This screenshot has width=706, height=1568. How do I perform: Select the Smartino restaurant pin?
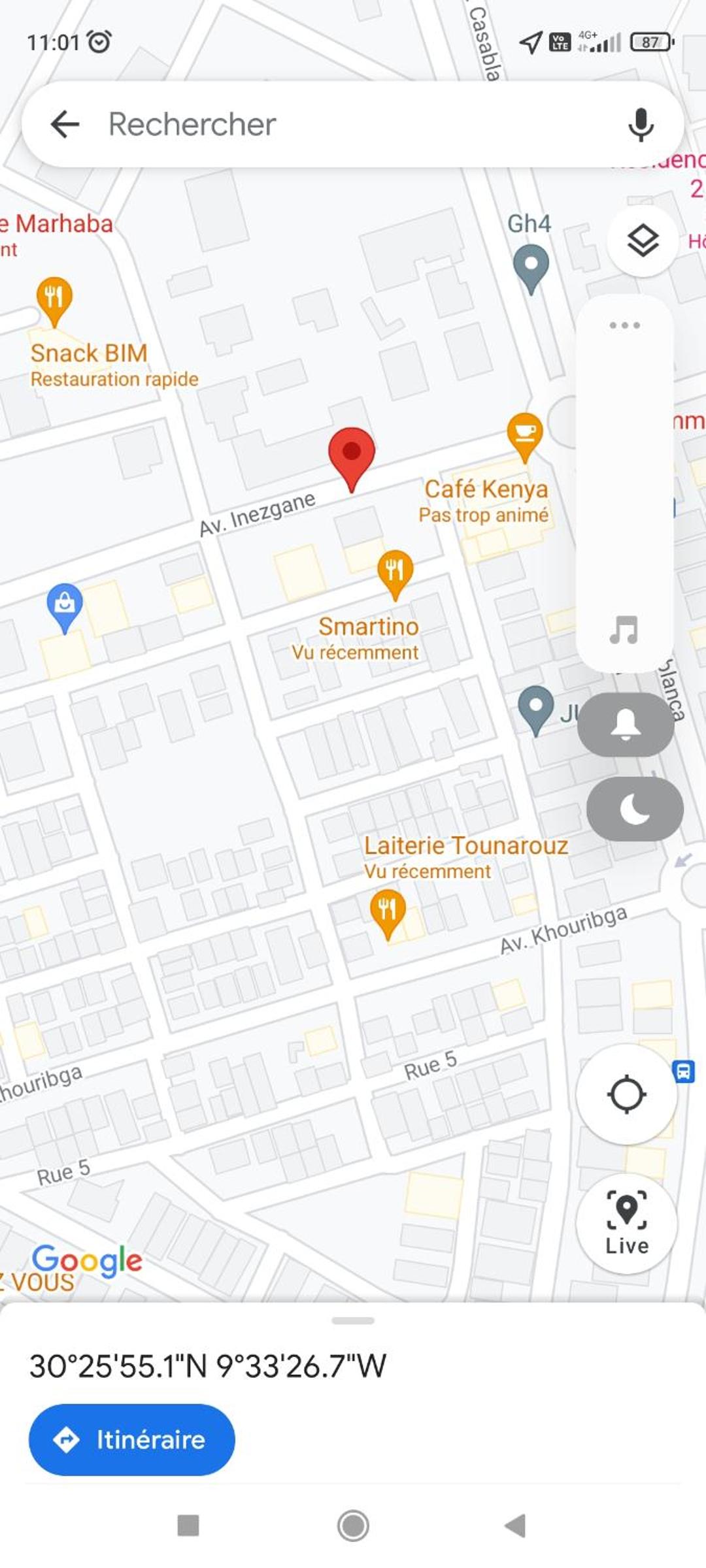point(395,575)
